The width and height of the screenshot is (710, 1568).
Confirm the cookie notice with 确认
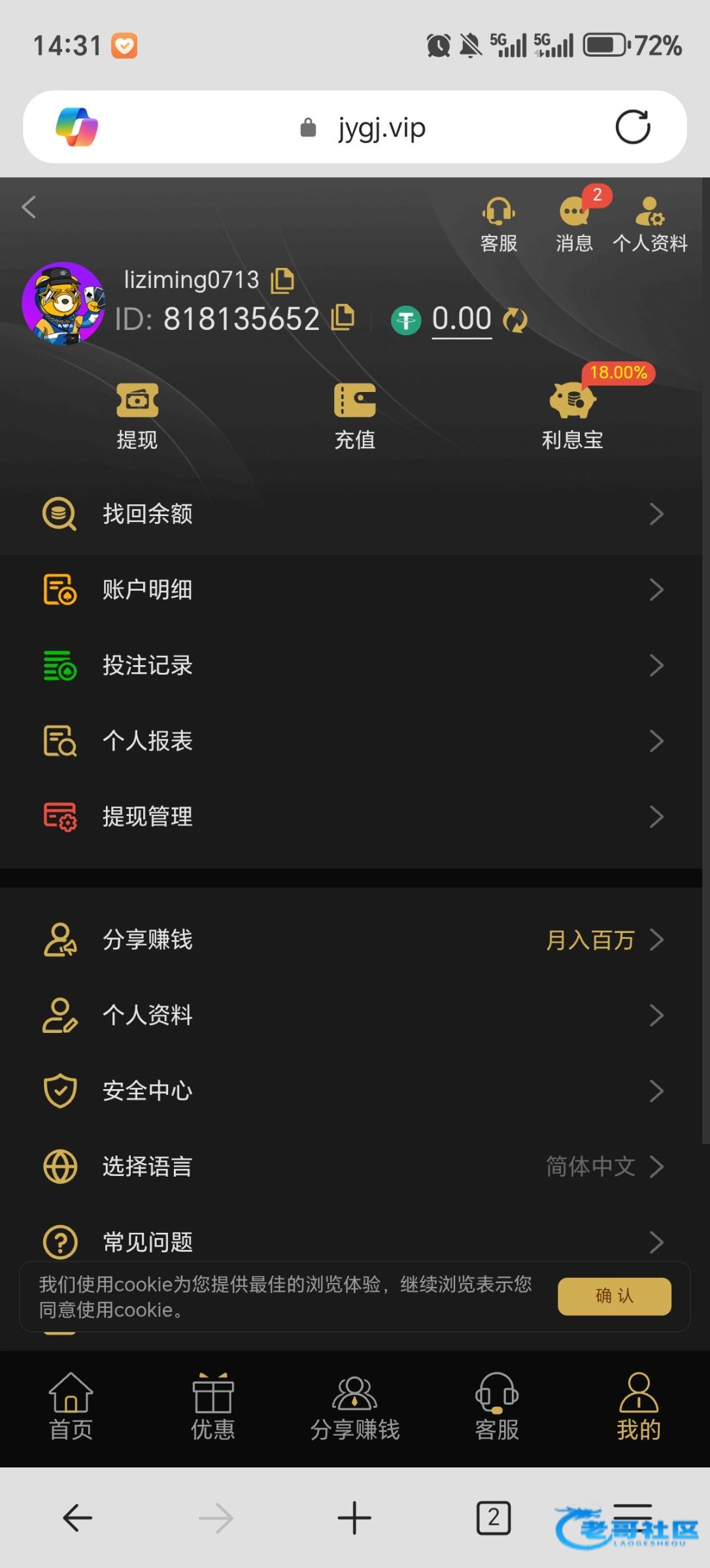tap(615, 1296)
